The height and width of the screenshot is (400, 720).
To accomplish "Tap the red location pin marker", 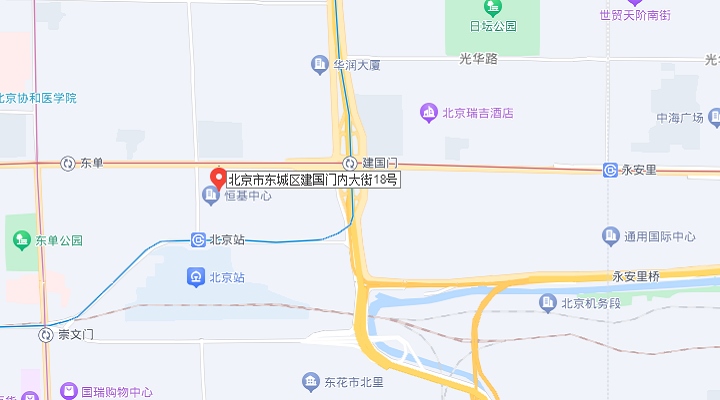I will pyautogui.click(x=216, y=178).
